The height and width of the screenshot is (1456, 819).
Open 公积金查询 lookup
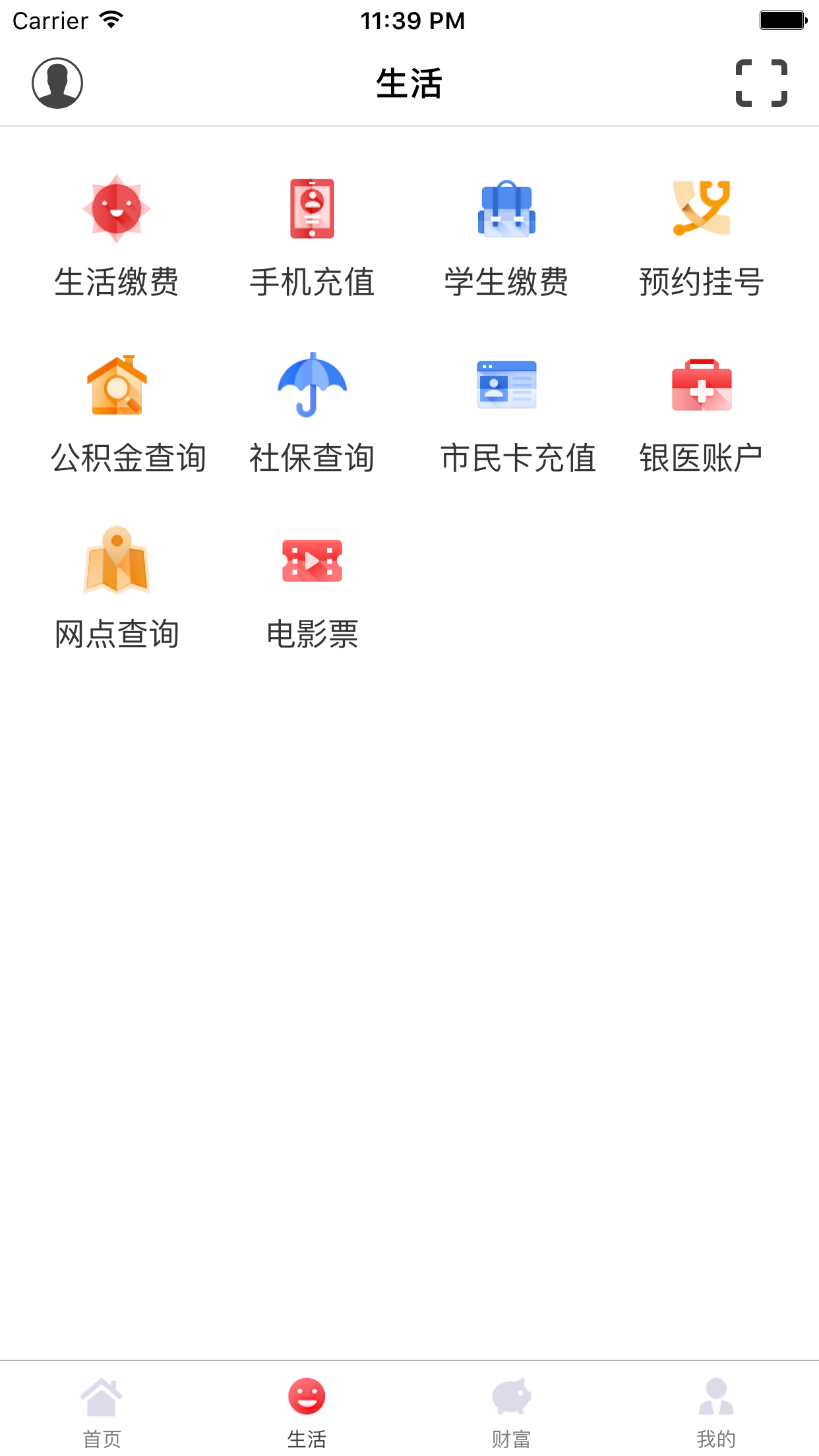pos(129,413)
